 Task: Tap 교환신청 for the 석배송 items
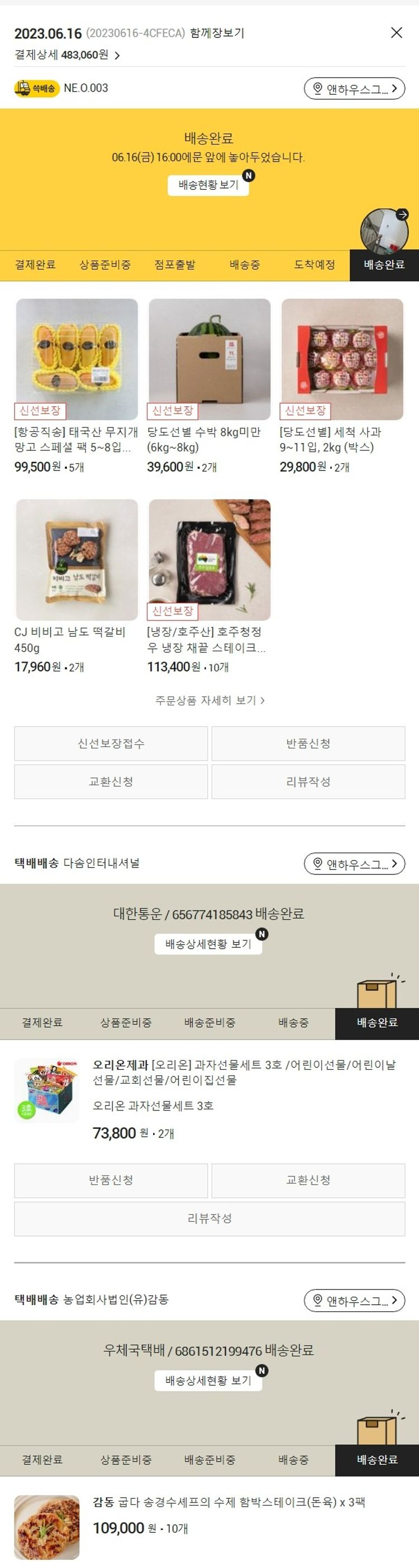point(111,782)
